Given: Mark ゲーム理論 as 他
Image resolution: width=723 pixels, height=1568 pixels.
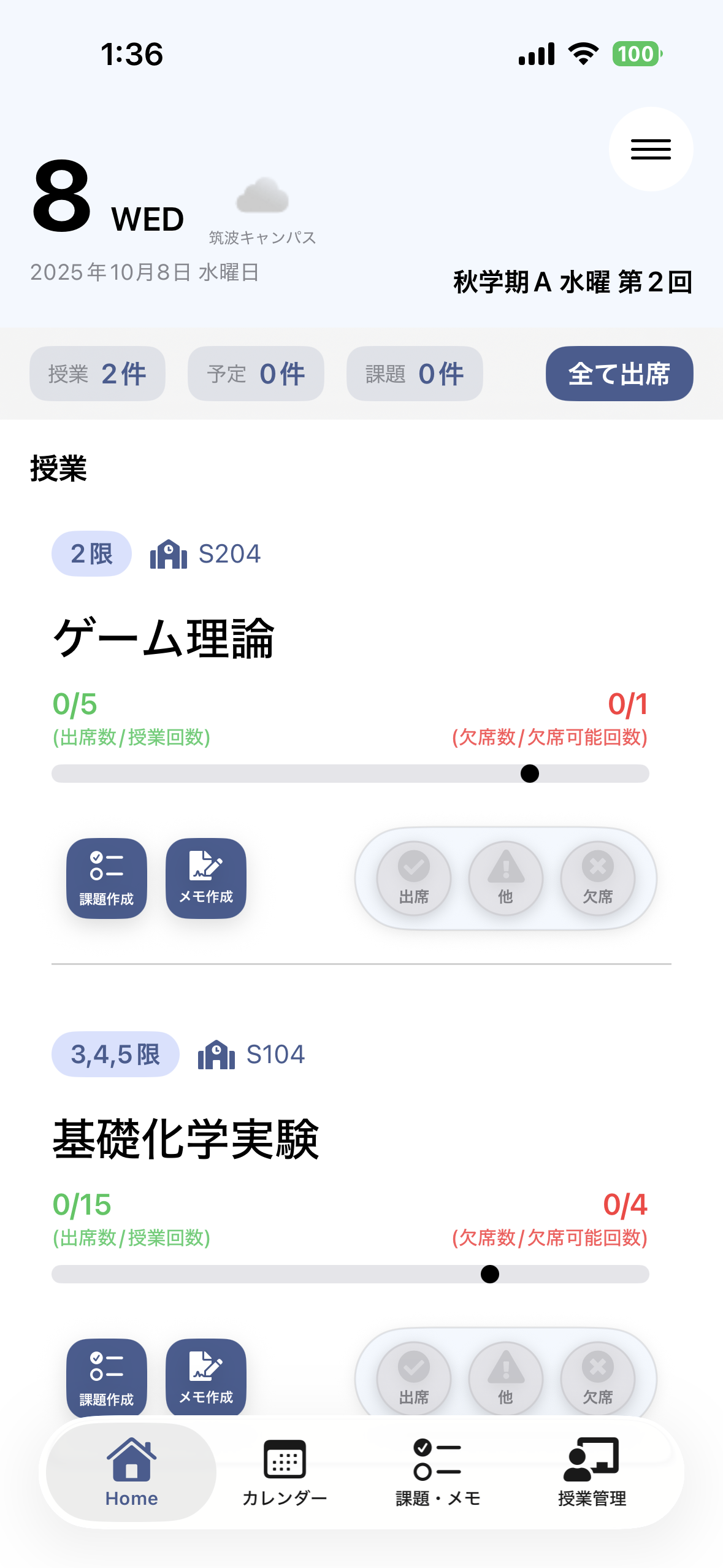Looking at the screenshot, I should [x=506, y=878].
